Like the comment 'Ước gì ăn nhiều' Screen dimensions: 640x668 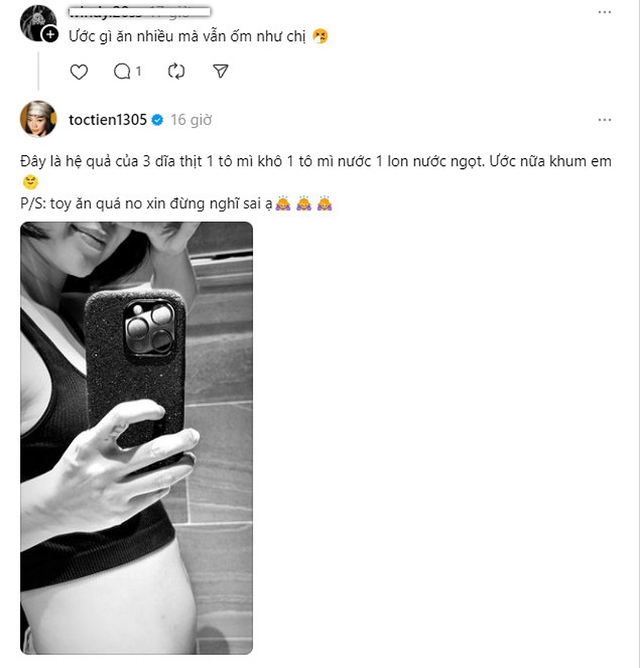79,71
